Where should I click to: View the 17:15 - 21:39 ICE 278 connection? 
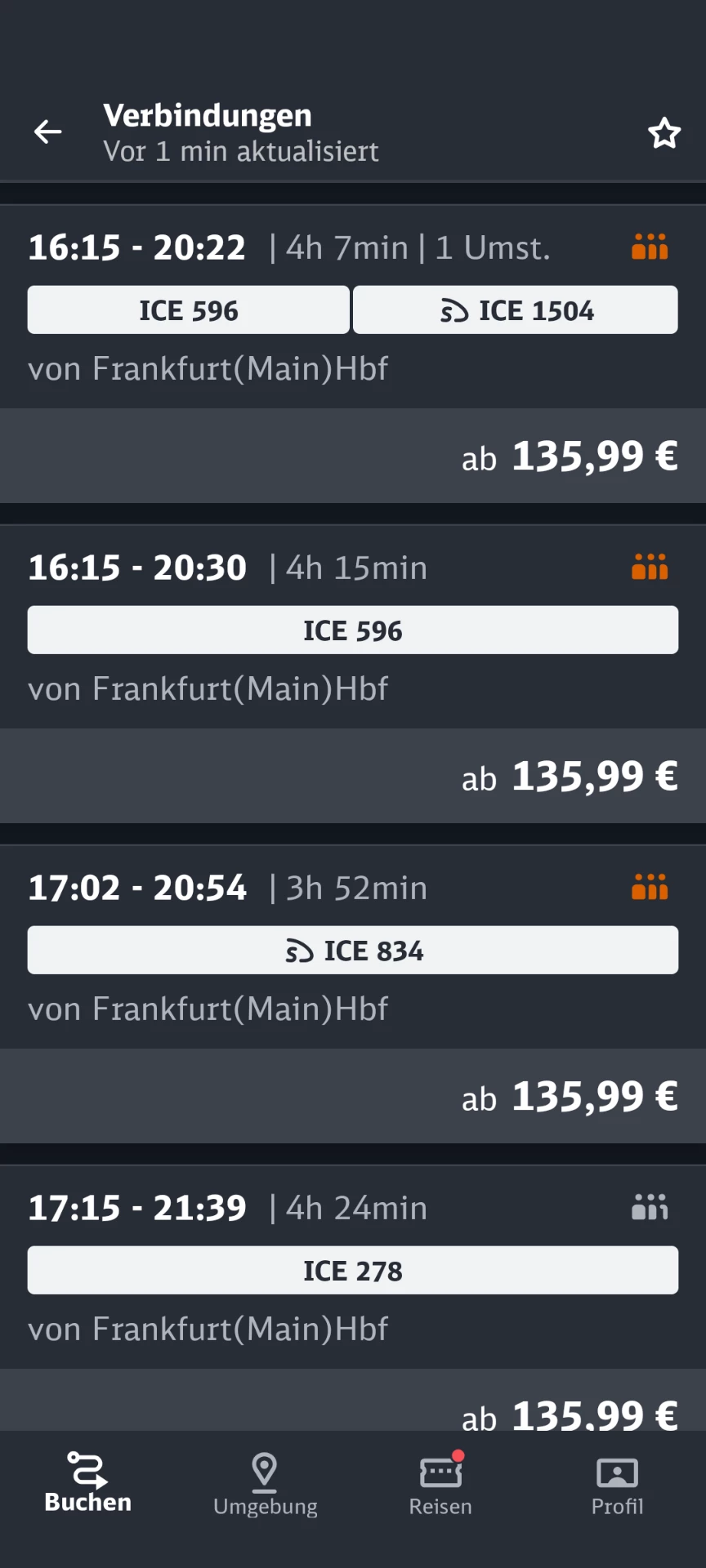coord(352,1269)
